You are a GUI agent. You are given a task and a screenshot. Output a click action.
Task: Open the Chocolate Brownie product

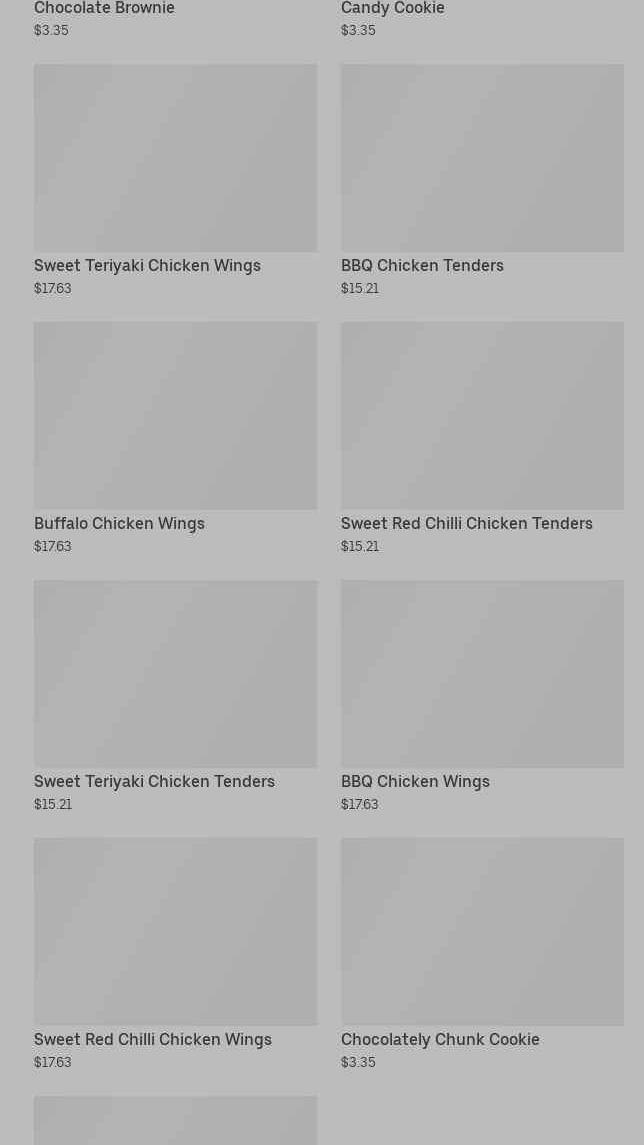(x=104, y=9)
